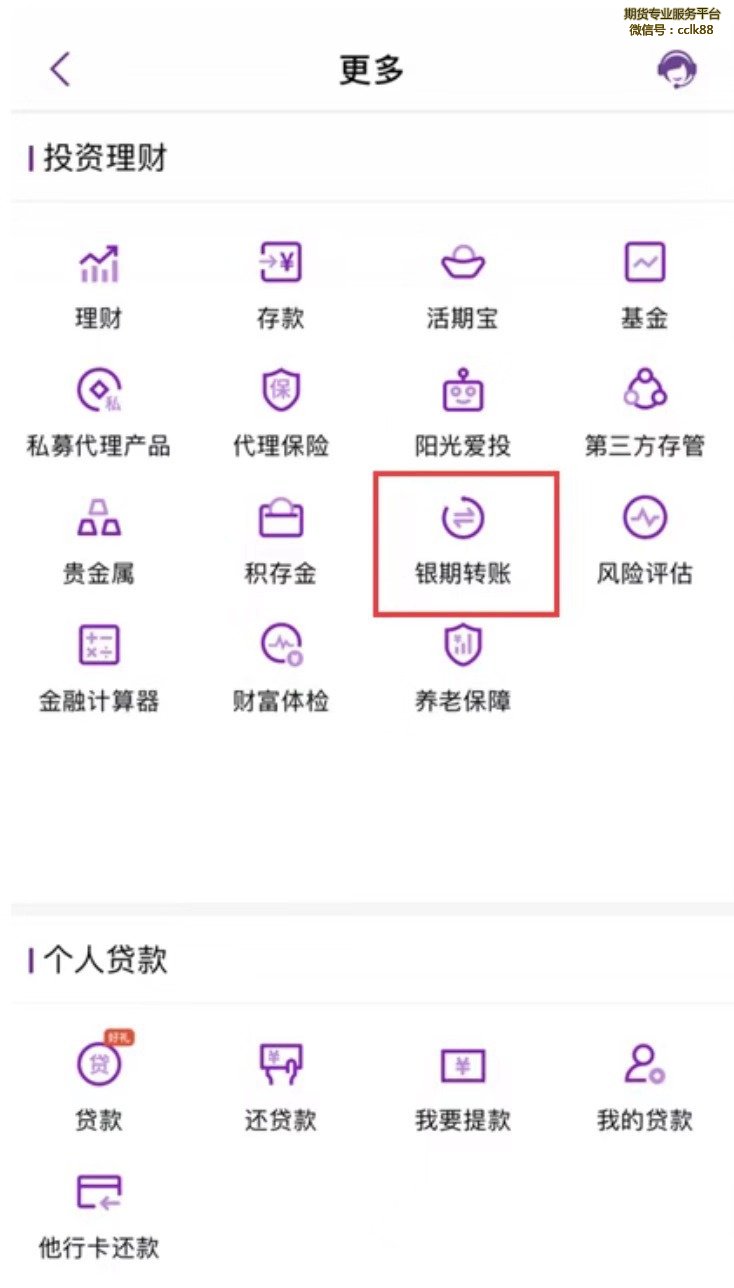Open 银期转账 transfer
The image size is (734, 1288).
click(x=462, y=540)
